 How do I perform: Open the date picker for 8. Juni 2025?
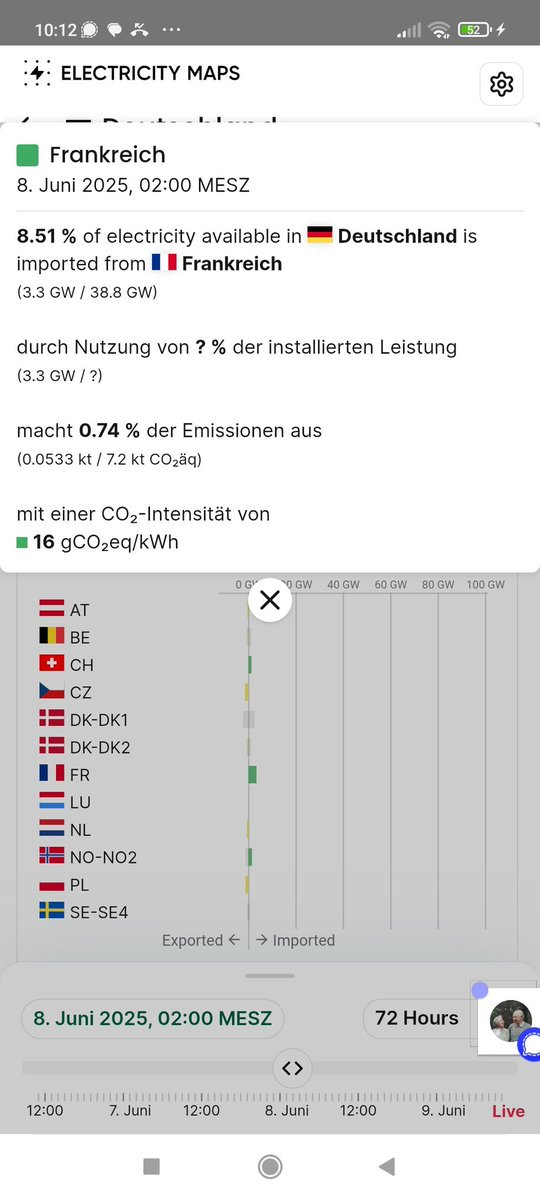[152, 1019]
